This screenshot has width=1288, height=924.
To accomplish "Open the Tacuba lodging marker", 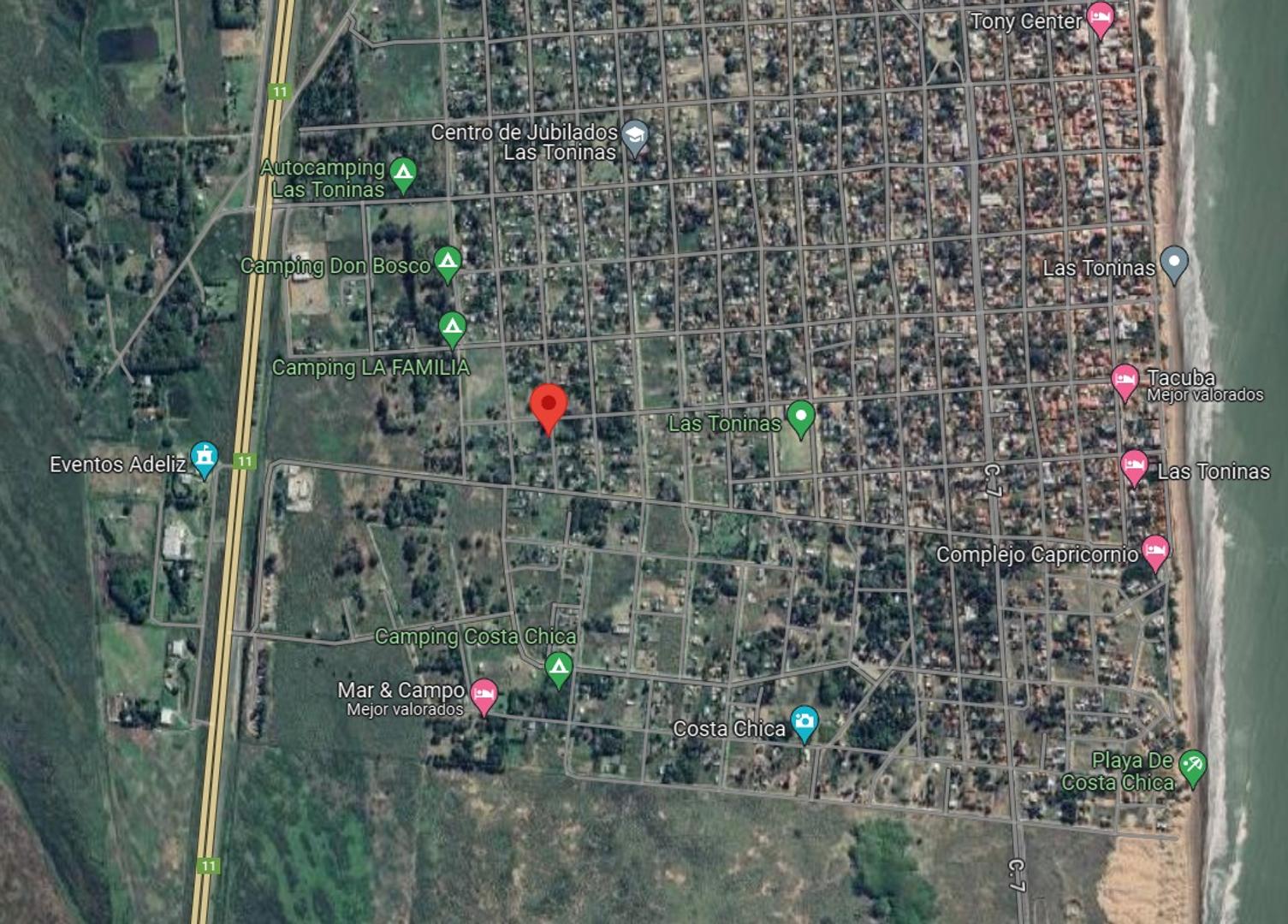I will click(x=1125, y=381).
